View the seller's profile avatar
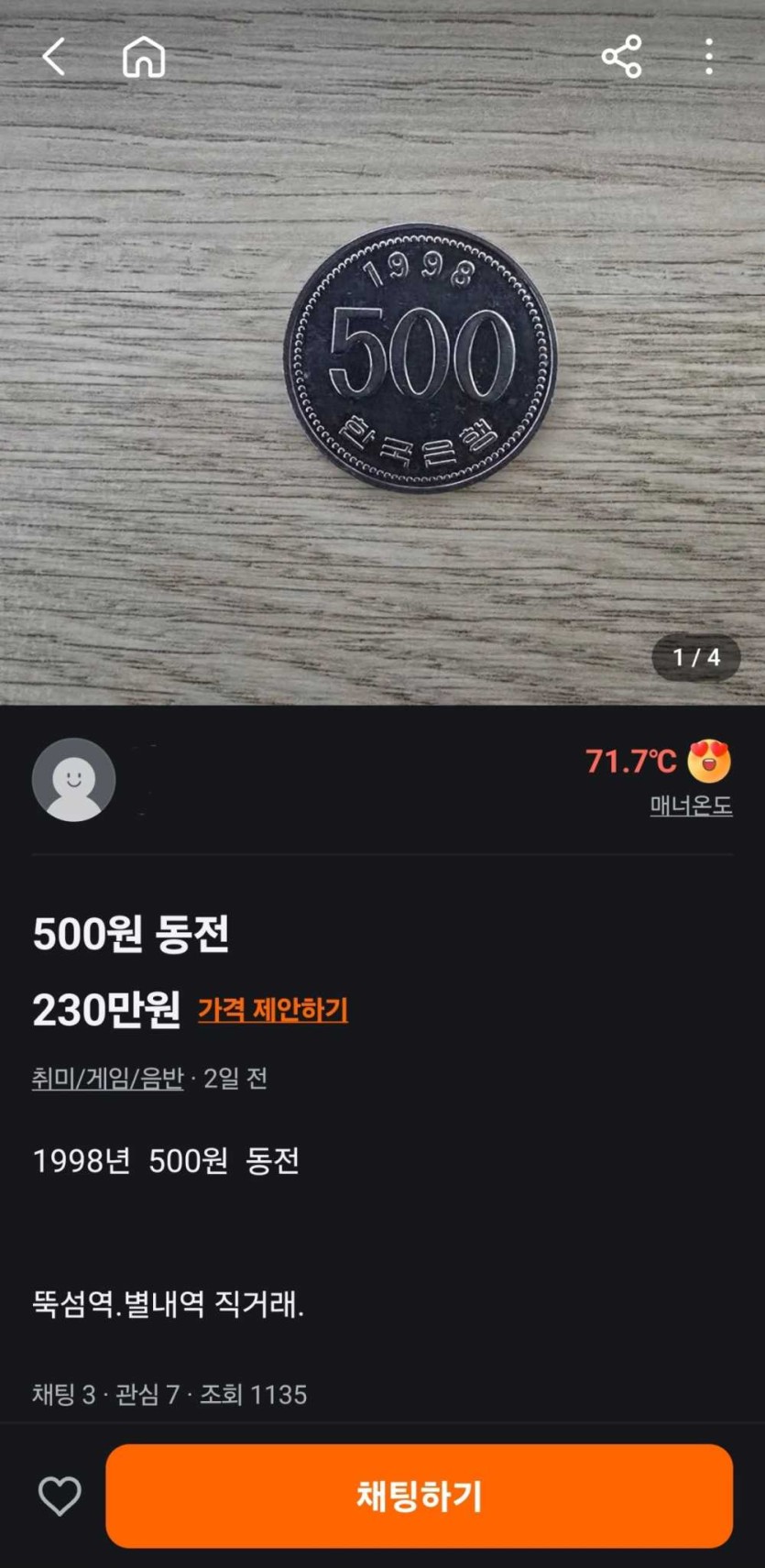Image resolution: width=765 pixels, height=1568 pixels. coord(73,780)
